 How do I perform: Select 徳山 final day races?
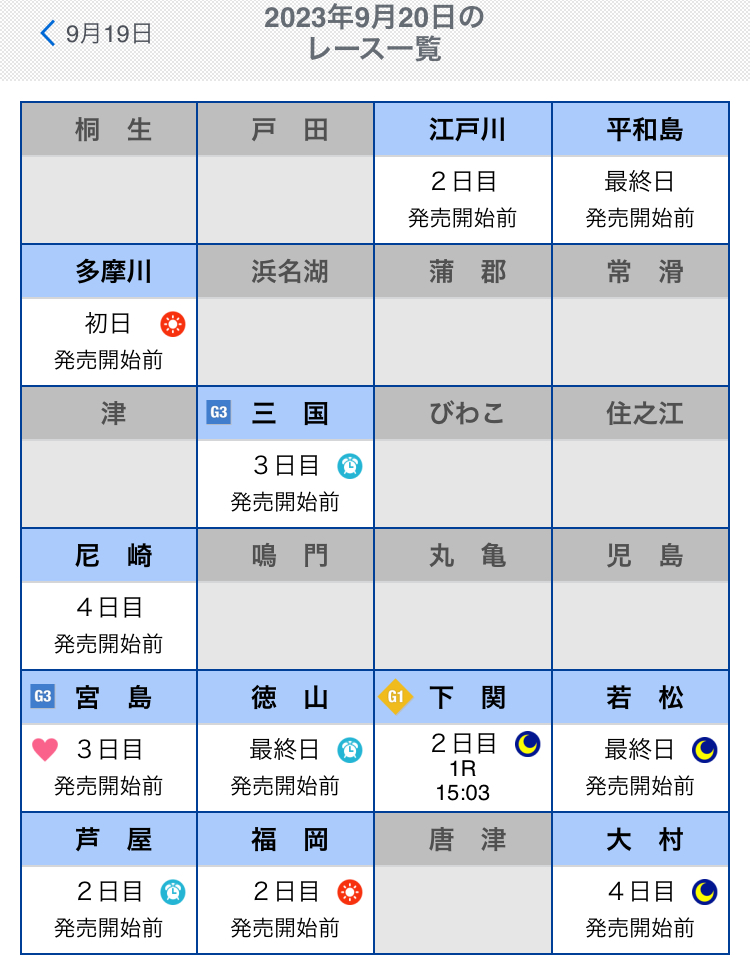click(x=285, y=741)
